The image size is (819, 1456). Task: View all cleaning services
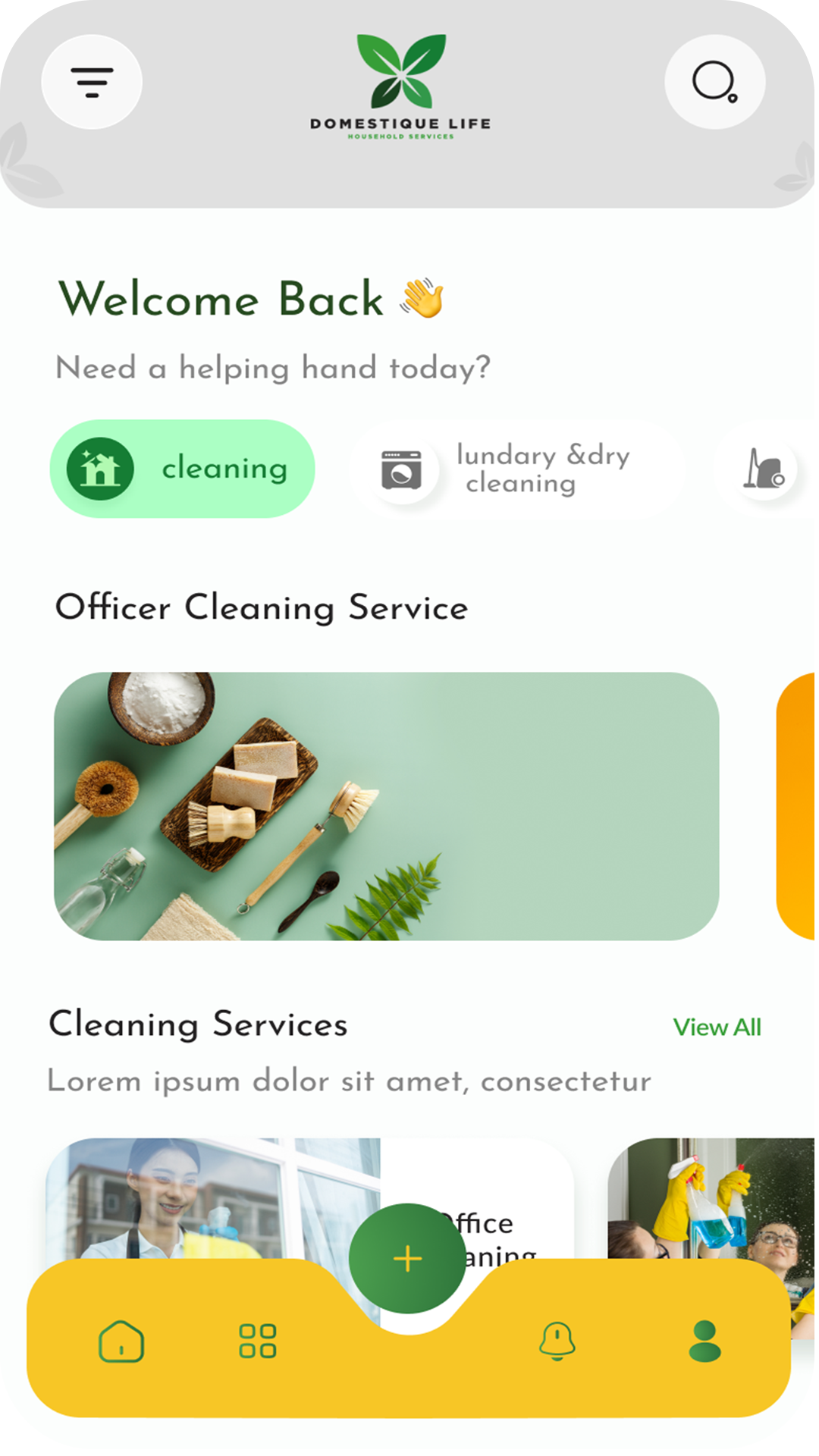[x=717, y=1027]
